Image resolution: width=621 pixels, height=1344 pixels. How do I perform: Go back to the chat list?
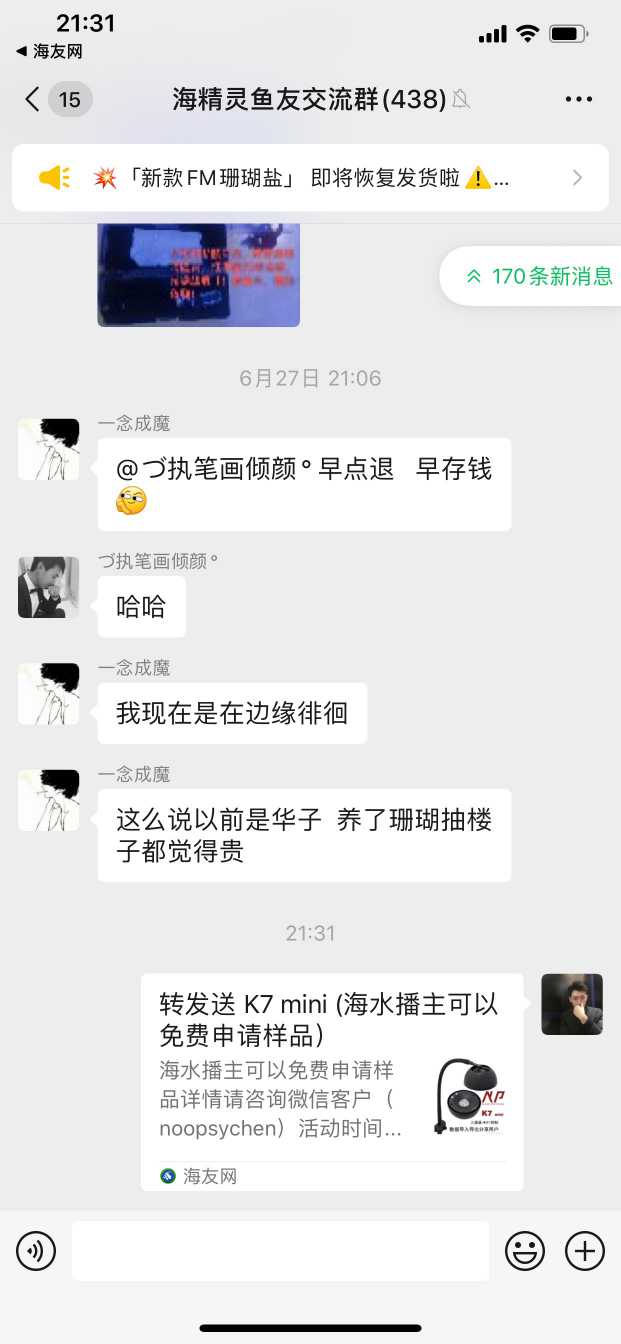coord(34,99)
